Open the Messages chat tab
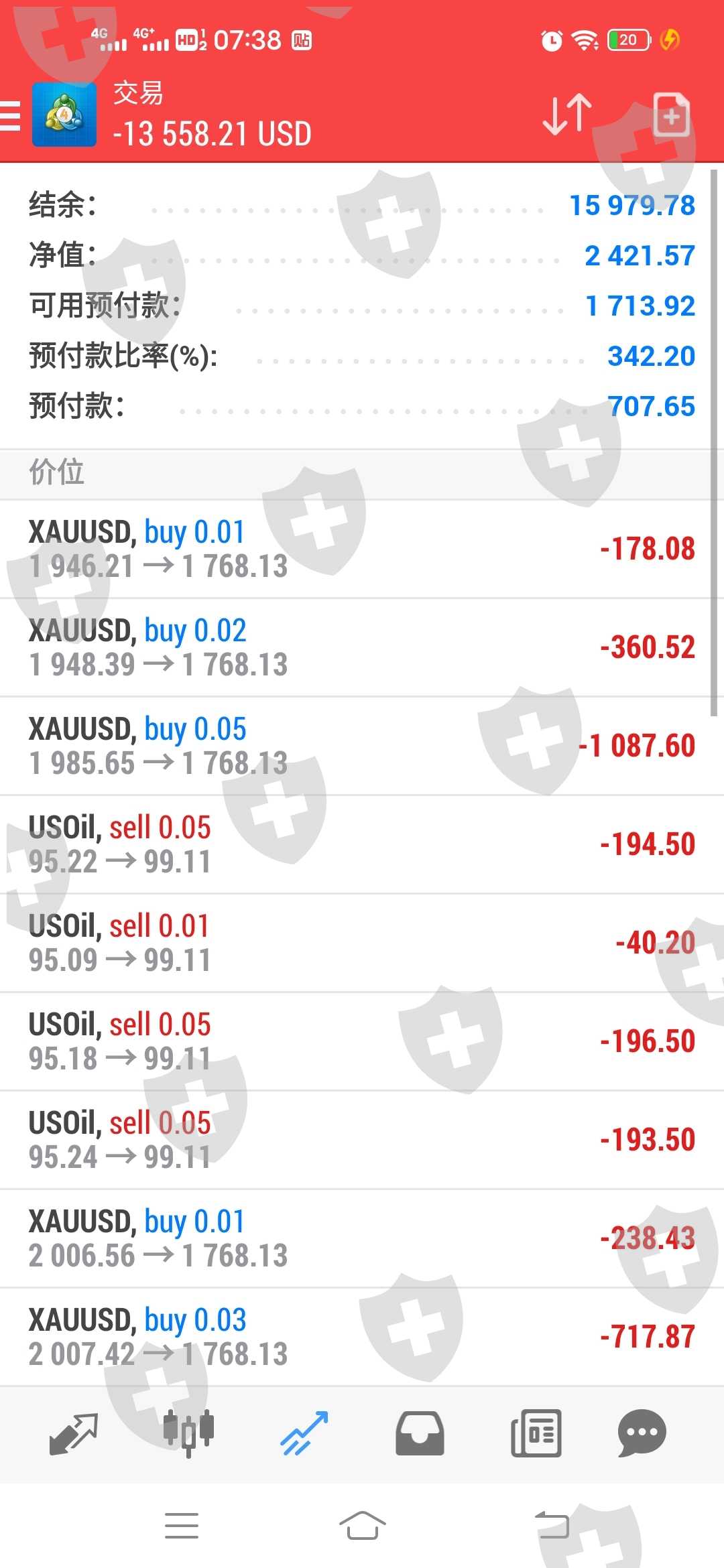Image resolution: width=724 pixels, height=1568 pixels. point(642,1434)
